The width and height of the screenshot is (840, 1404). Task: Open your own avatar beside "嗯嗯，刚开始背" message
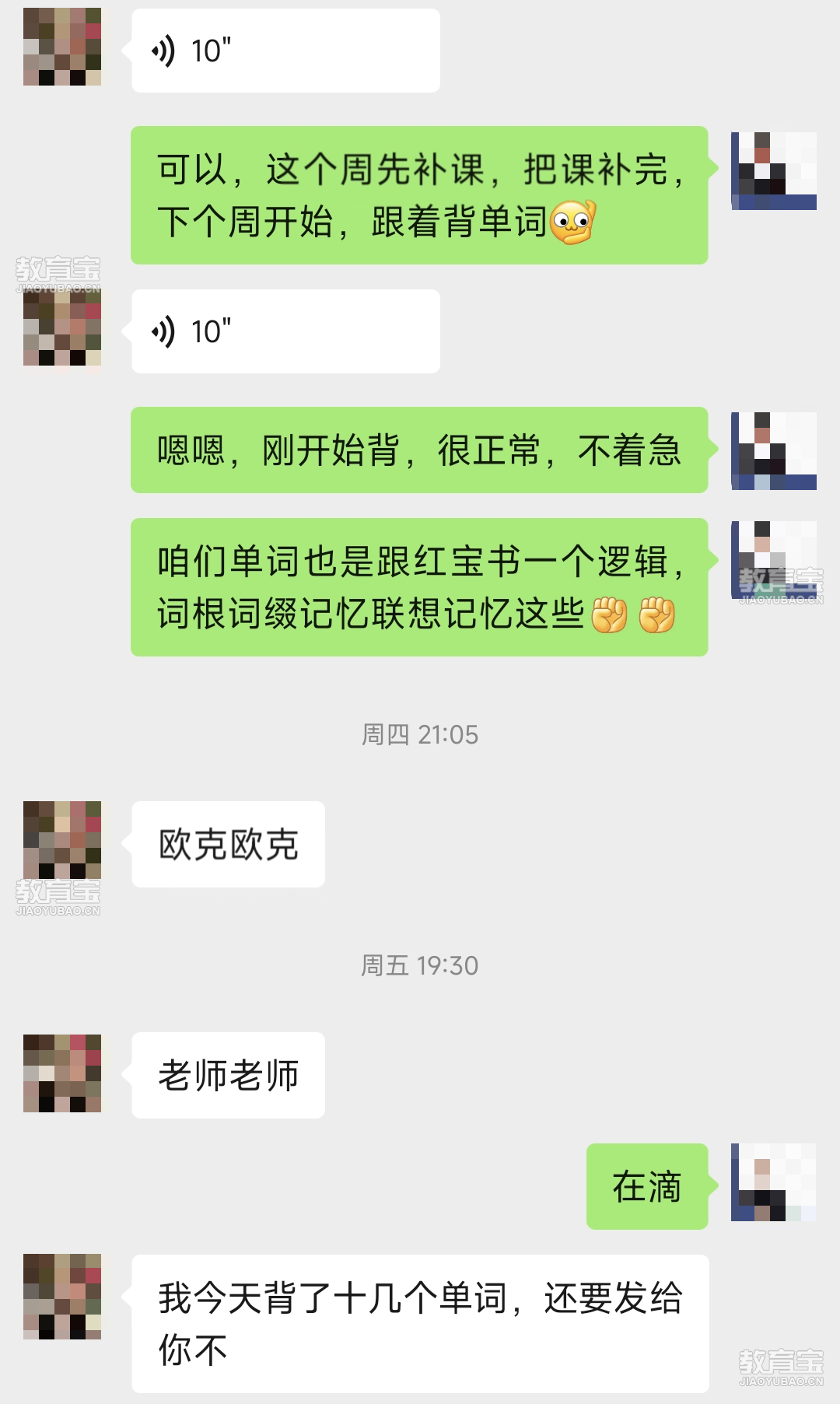tap(773, 451)
